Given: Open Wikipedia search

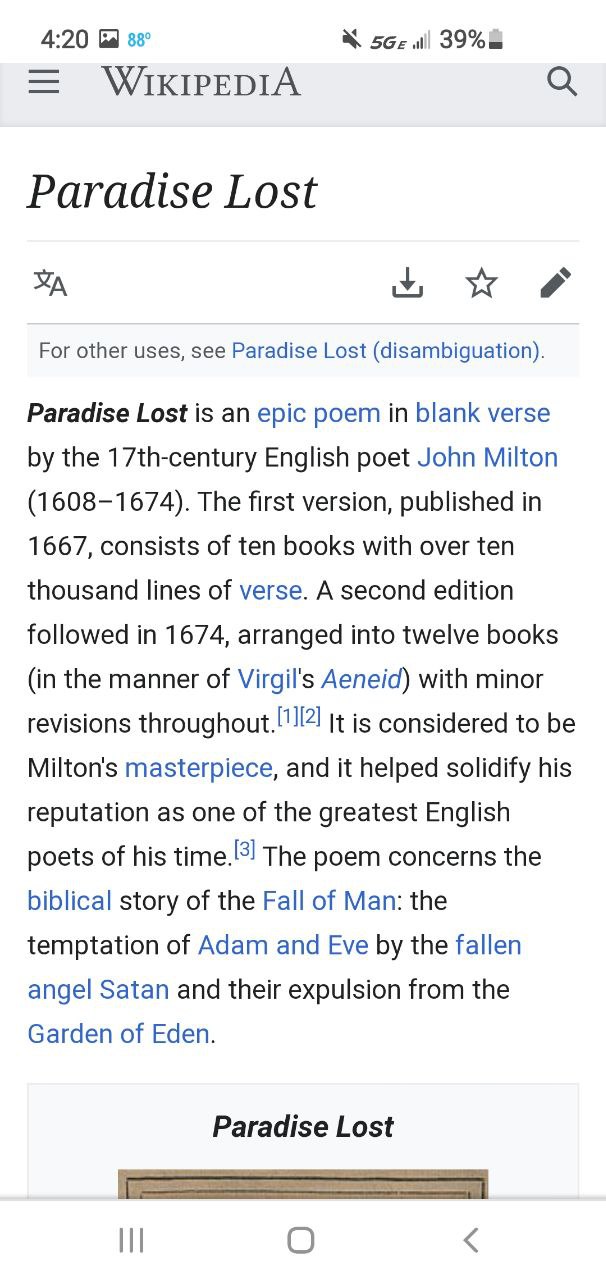Looking at the screenshot, I should [x=563, y=82].
